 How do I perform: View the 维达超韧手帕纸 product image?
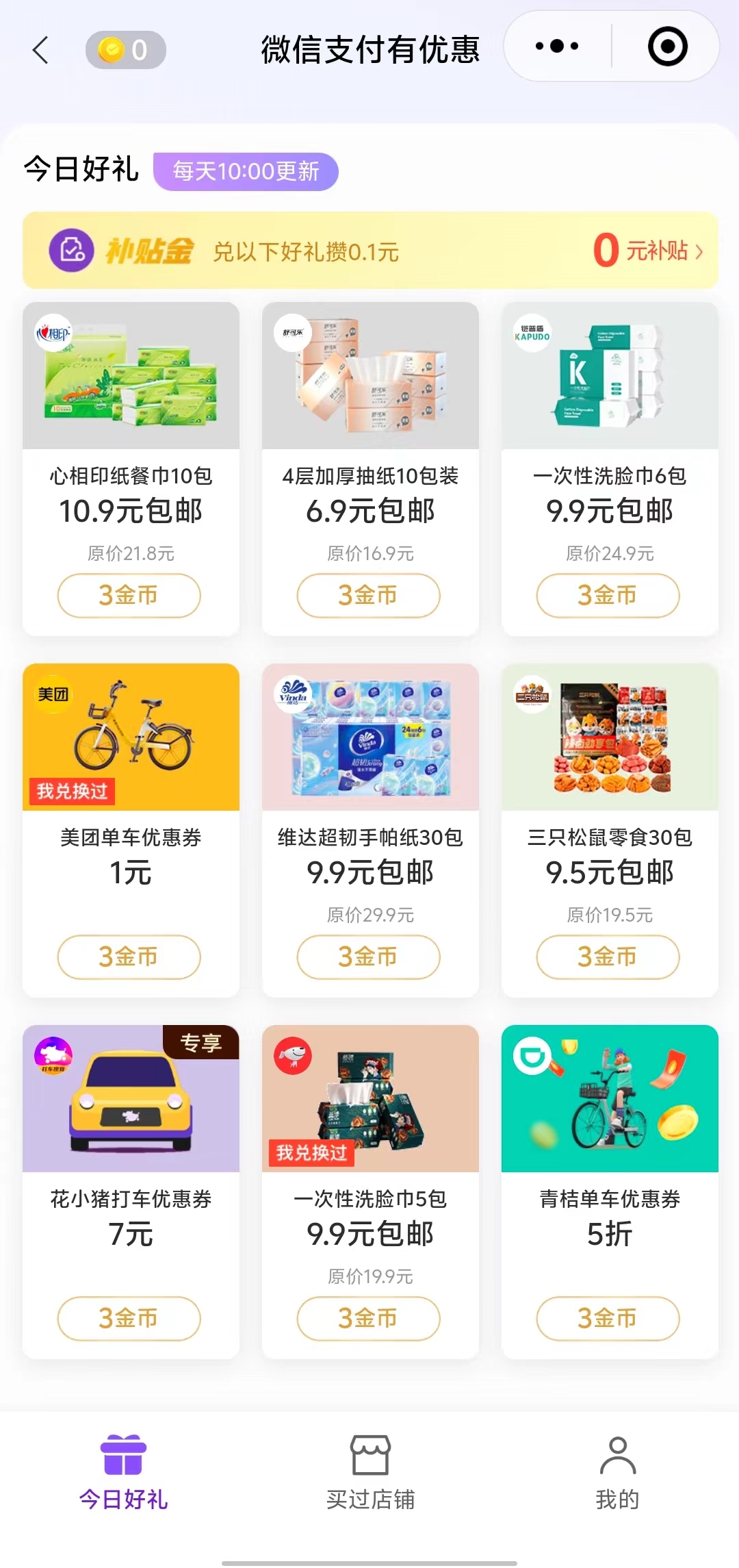pos(370,737)
